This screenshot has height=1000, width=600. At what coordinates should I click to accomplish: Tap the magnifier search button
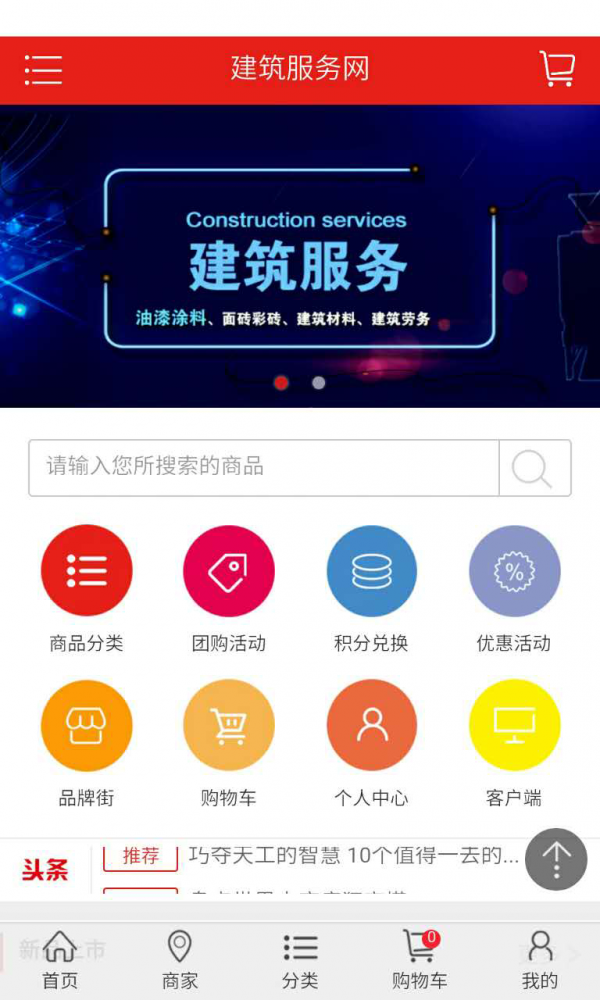(x=534, y=467)
